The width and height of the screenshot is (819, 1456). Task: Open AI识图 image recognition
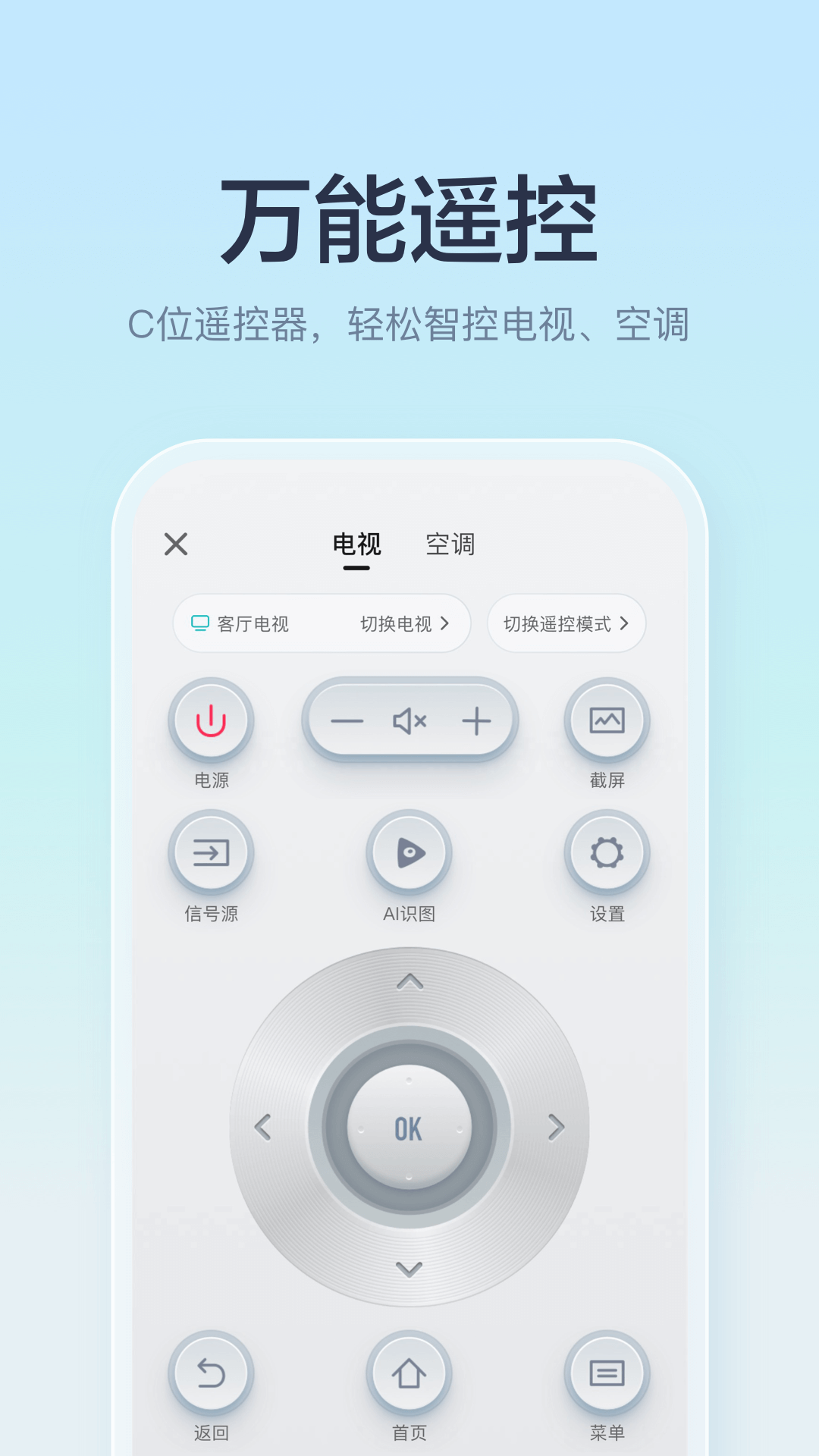(x=409, y=852)
